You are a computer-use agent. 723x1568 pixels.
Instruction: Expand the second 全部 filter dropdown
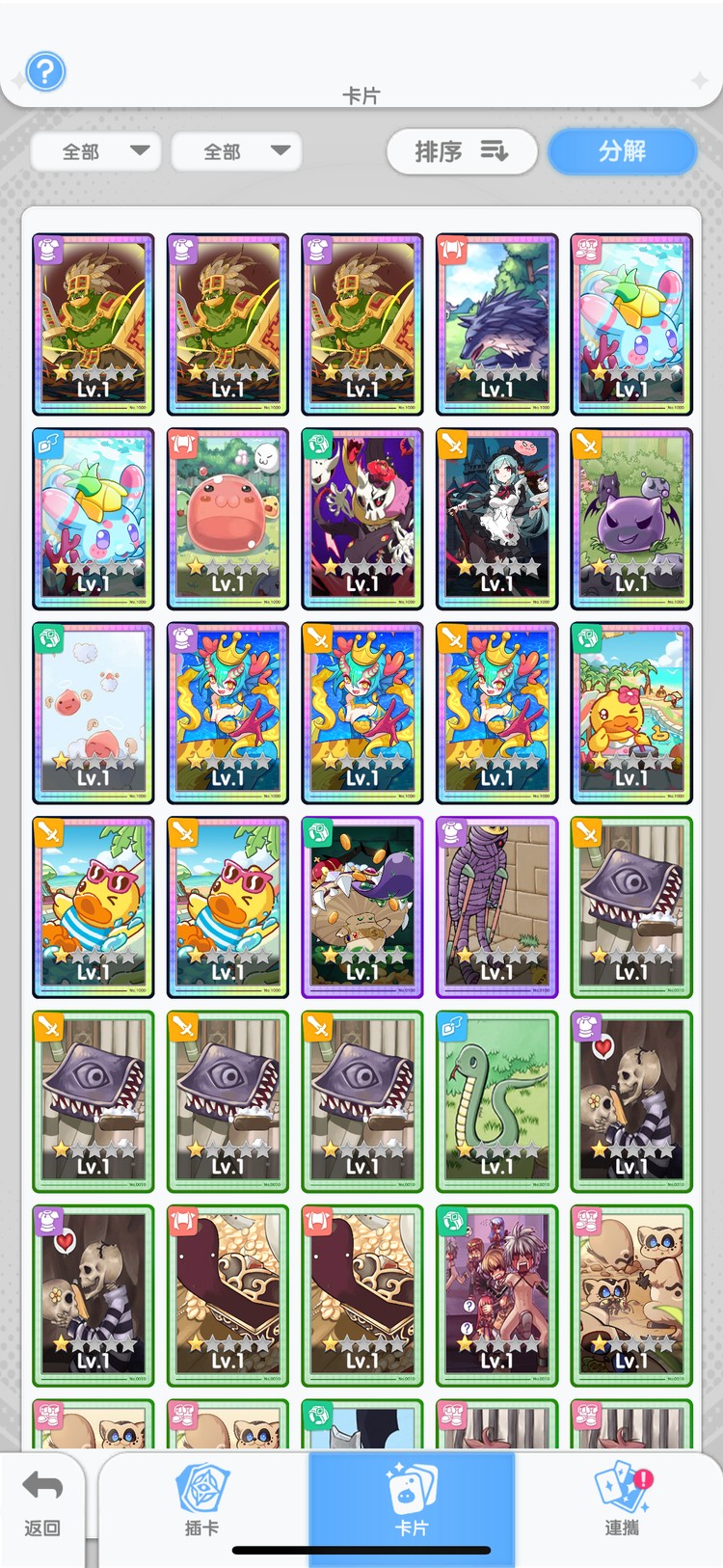pos(237,151)
